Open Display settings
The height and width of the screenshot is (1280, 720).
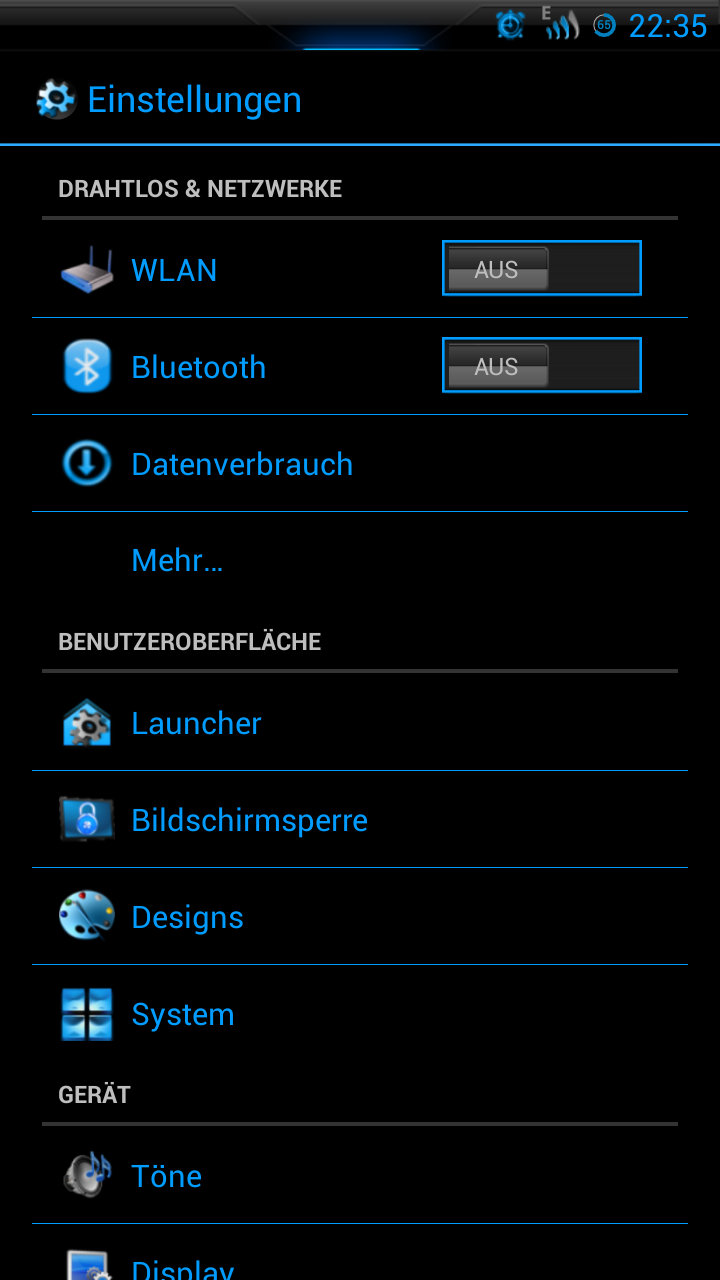(183, 1265)
